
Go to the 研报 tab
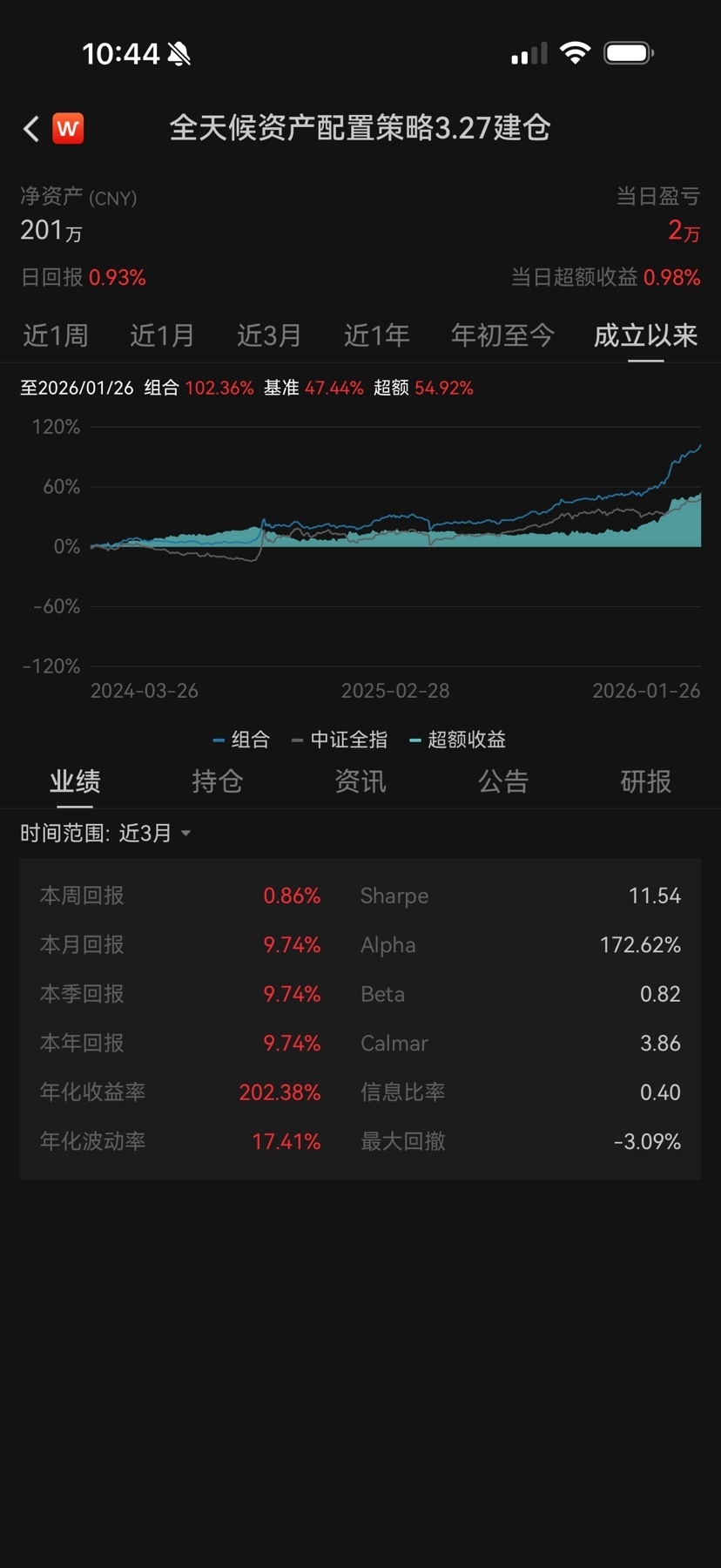tap(645, 781)
